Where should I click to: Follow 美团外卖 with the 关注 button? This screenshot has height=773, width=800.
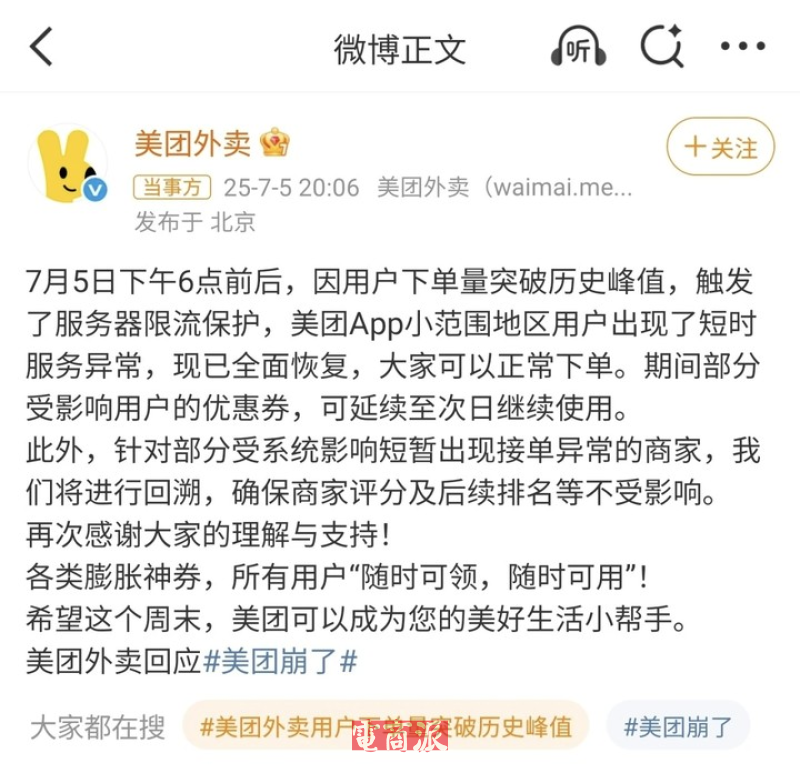(x=720, y=148)
